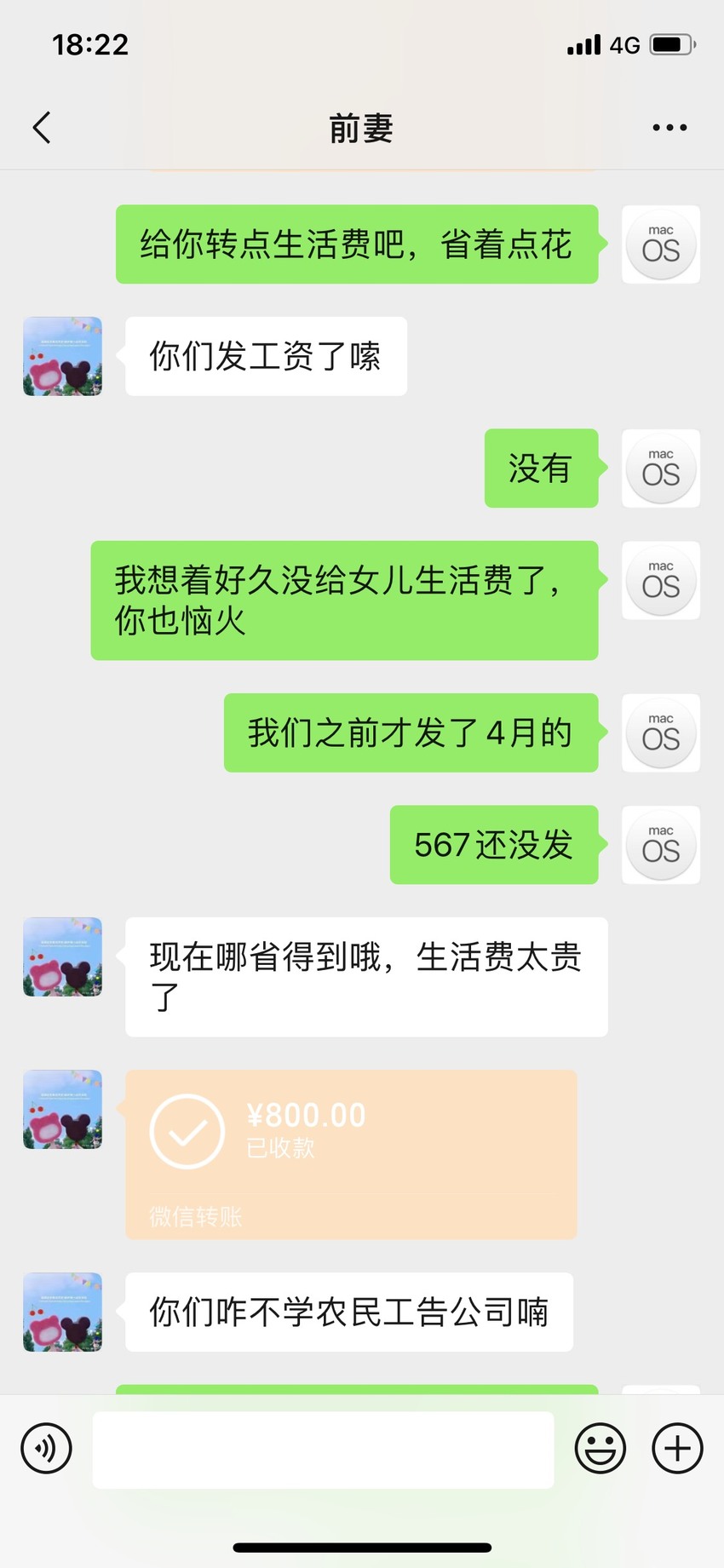Open the emoji sticker panel

[x=600, y=1448]
